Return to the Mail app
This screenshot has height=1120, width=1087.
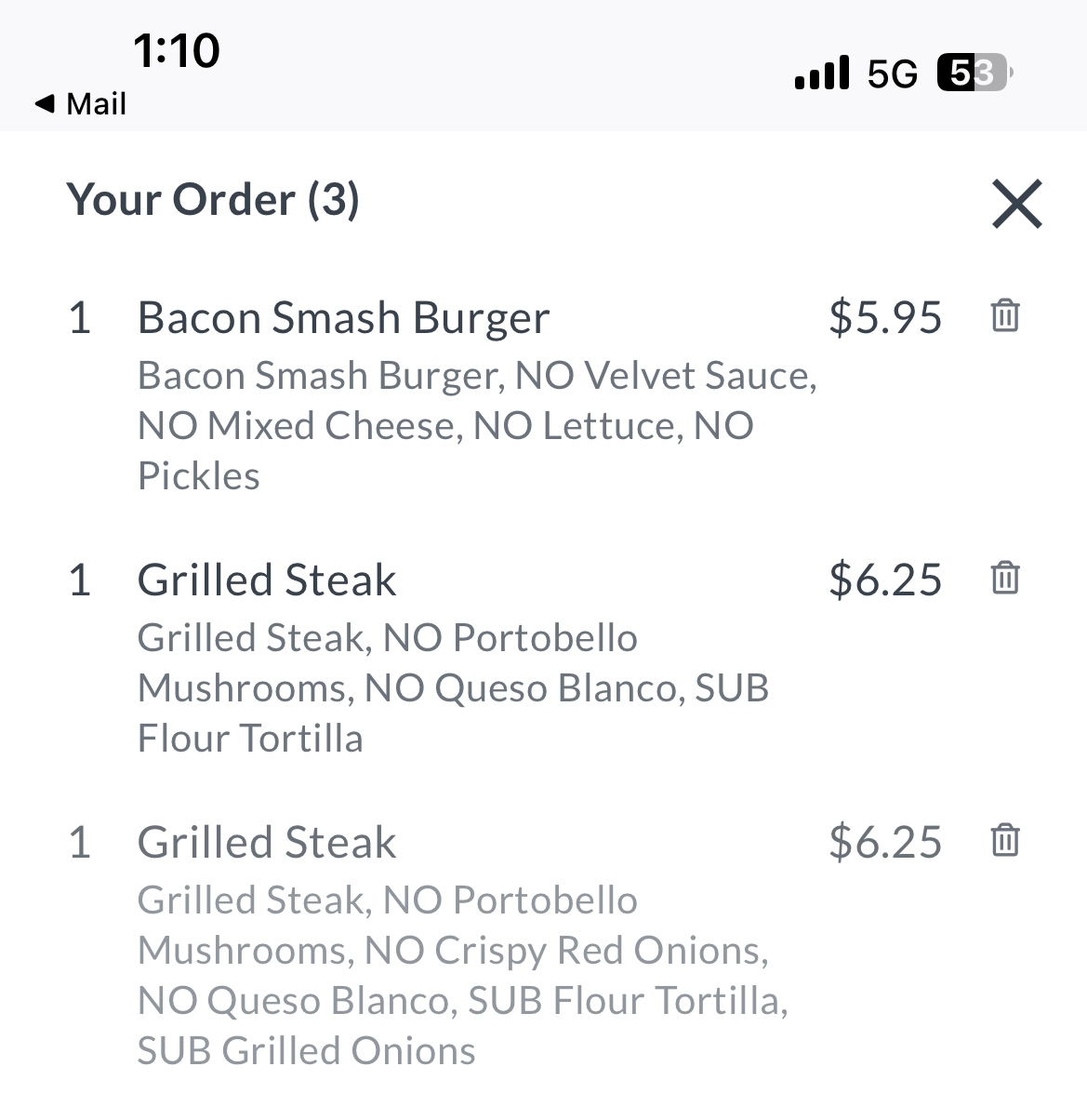point(81,103)
